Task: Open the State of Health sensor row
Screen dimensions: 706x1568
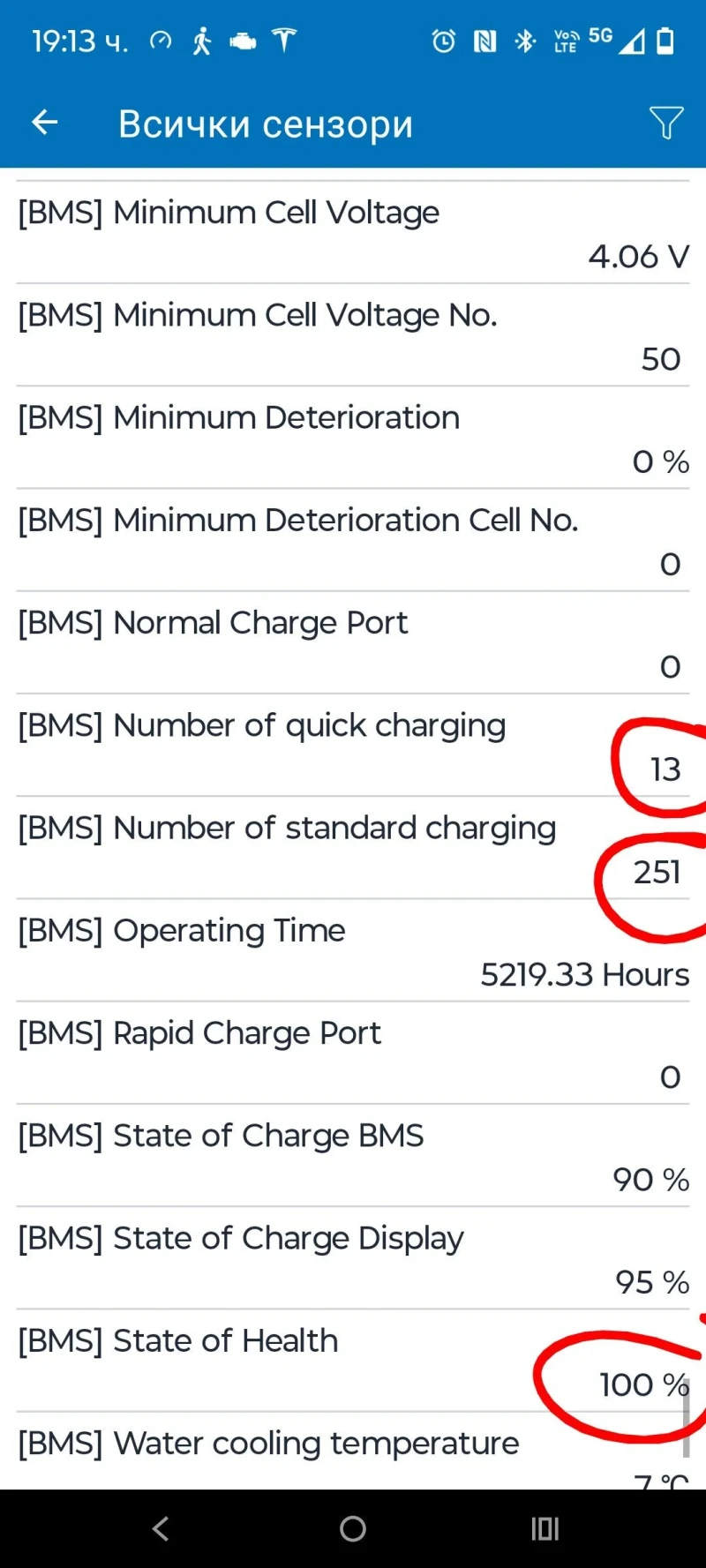Action: [353, 1361]
